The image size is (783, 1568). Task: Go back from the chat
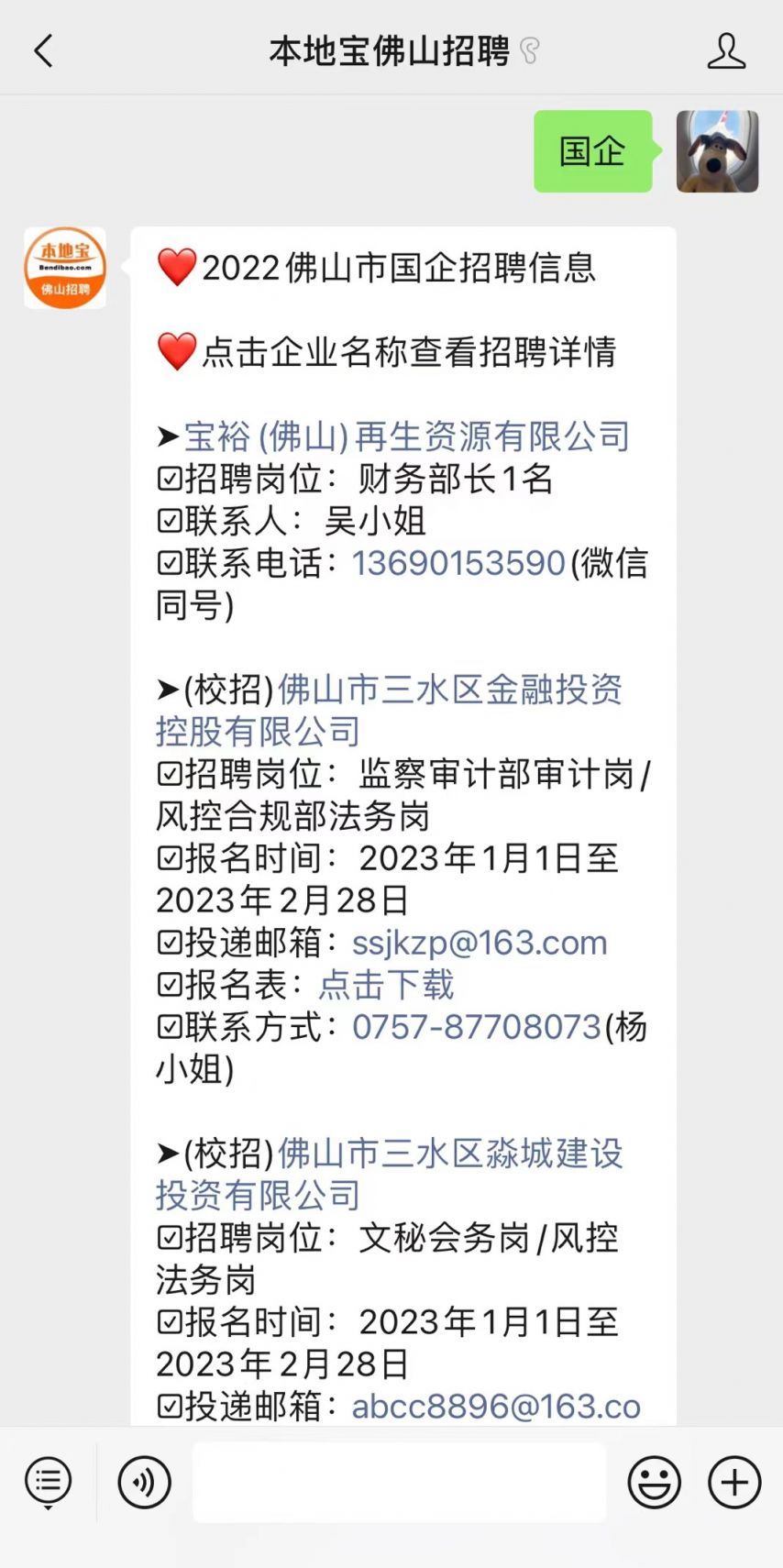tap(43, 50)
